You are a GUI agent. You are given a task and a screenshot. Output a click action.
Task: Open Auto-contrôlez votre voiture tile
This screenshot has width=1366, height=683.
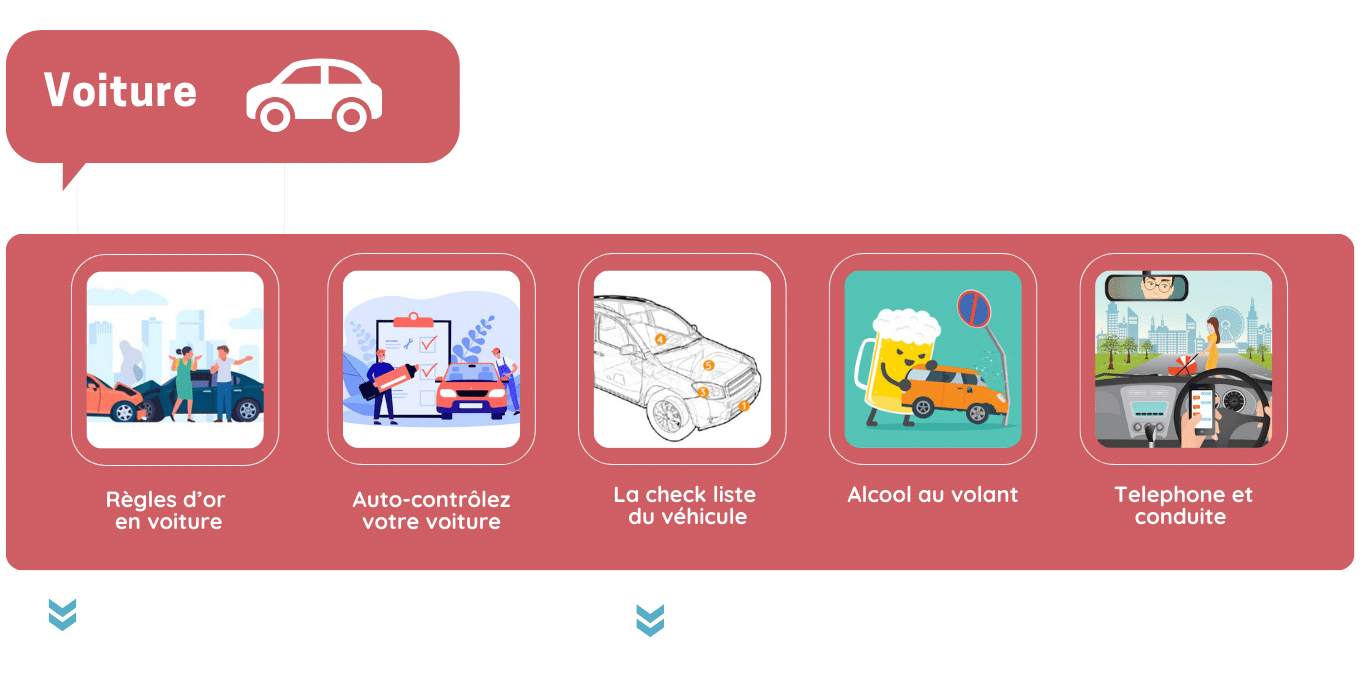[x=431, y=360]
